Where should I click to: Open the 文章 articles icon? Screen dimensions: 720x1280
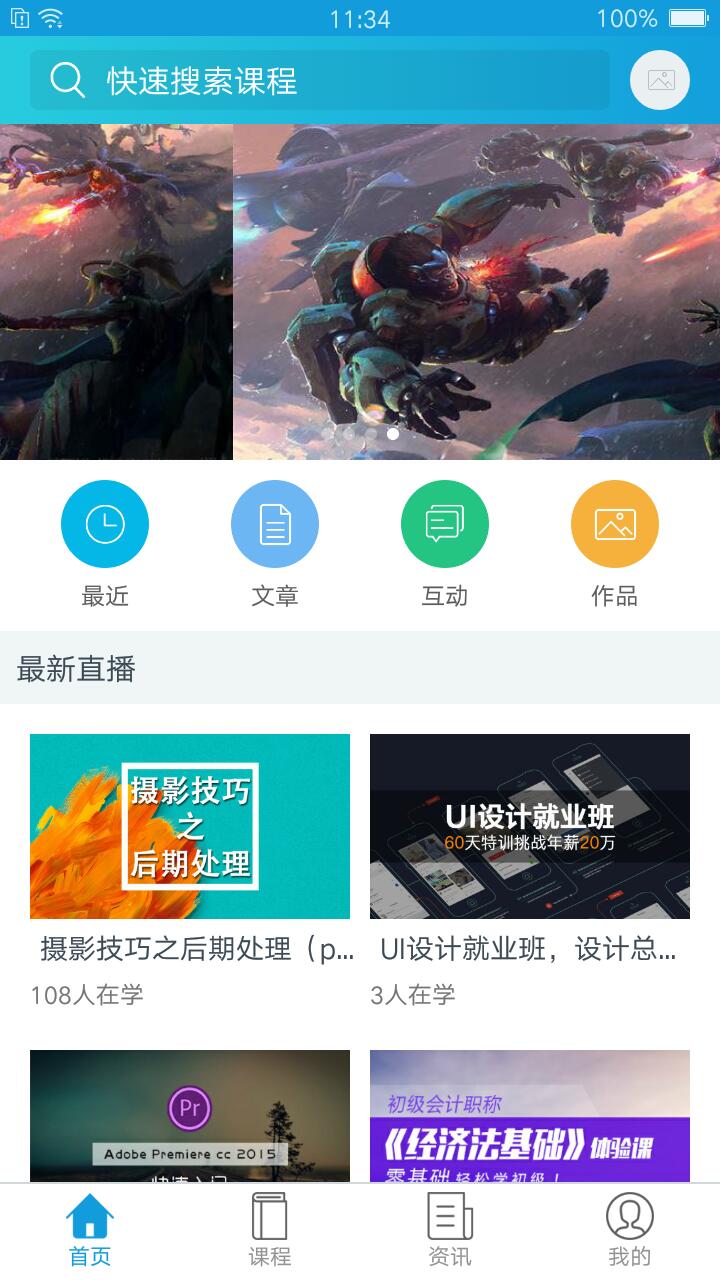point(275,523)
